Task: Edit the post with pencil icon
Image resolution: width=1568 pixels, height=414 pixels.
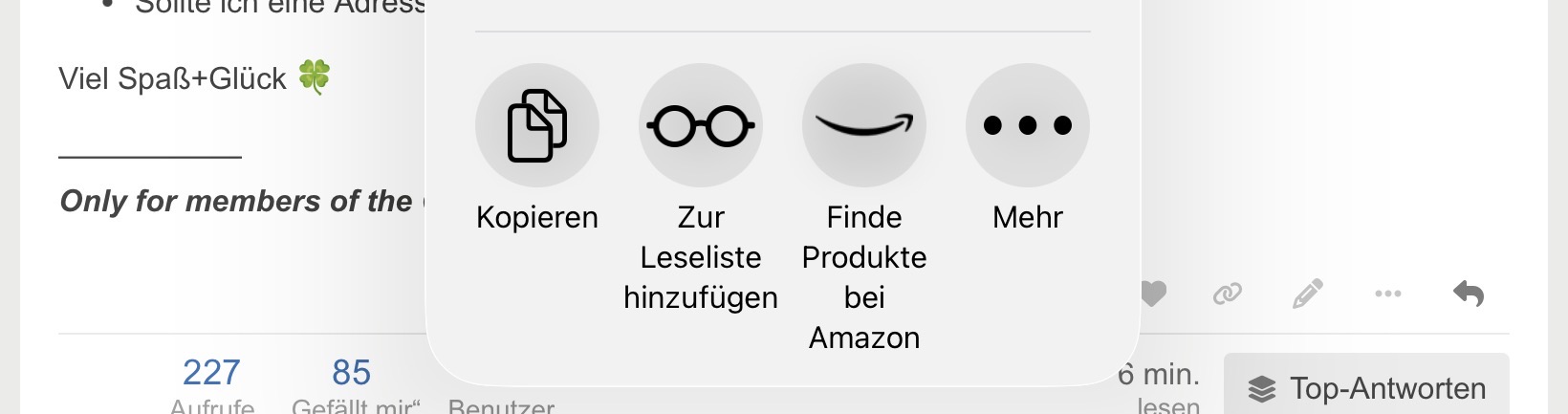Action: click(x=1307, y=294)
